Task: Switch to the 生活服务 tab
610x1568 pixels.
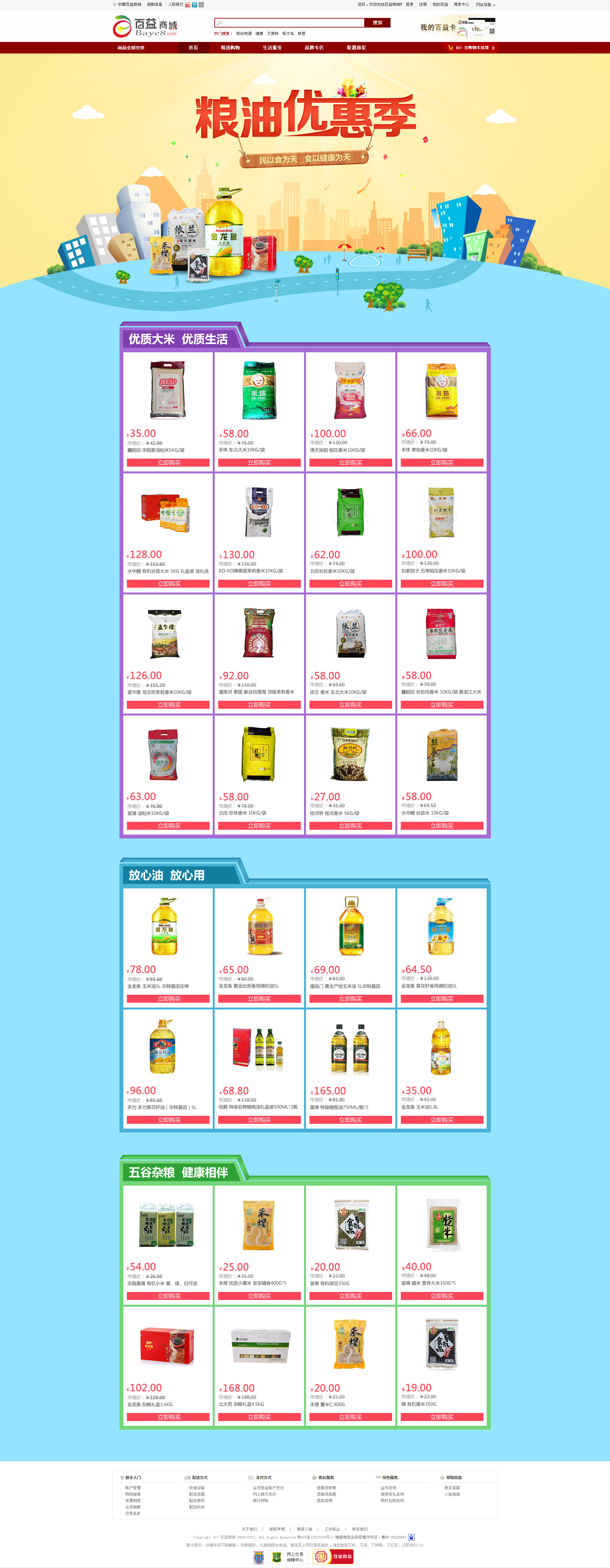Action: 272,47
